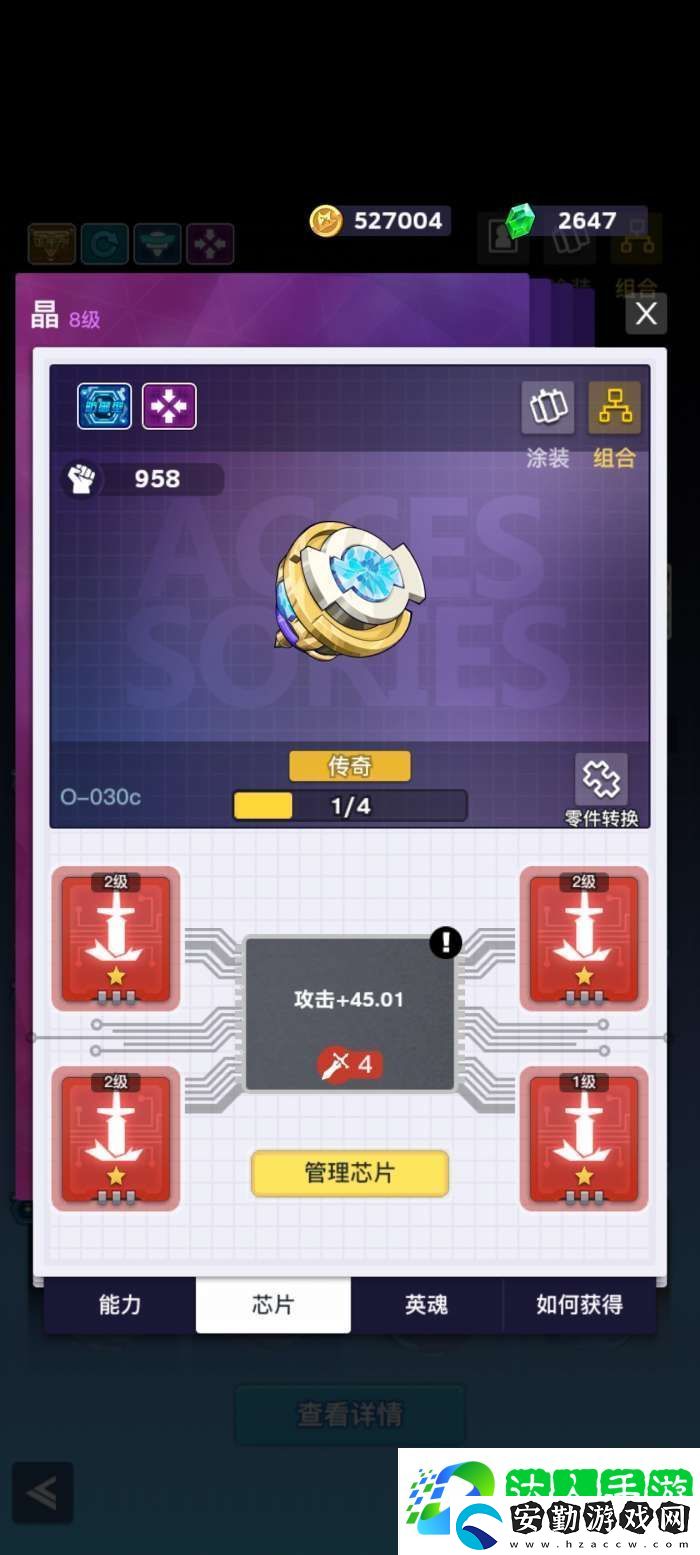
Task: Select the 芯片 tab
Action: [x=273, y=1305]
